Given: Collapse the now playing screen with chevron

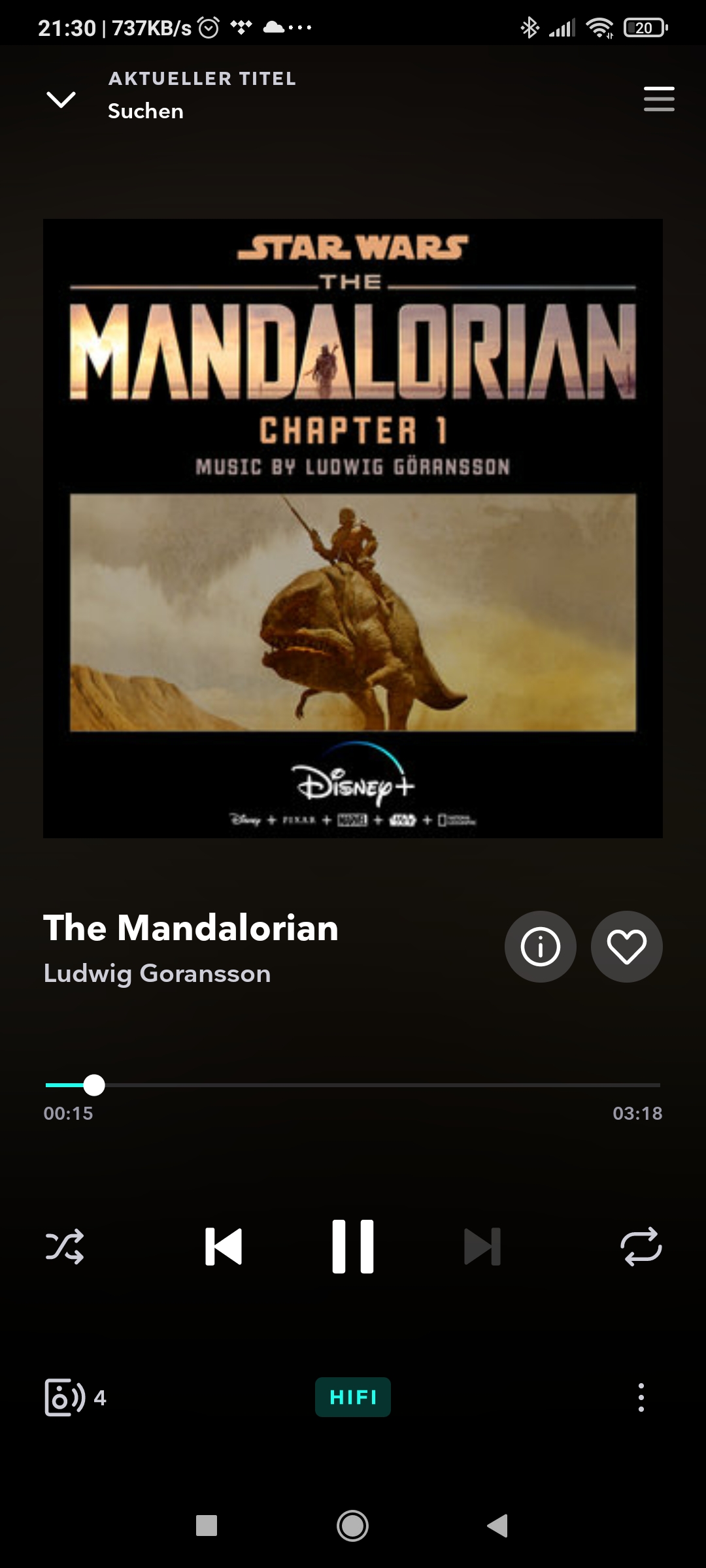Looking at the screenshot, I should tap(61, 99).
